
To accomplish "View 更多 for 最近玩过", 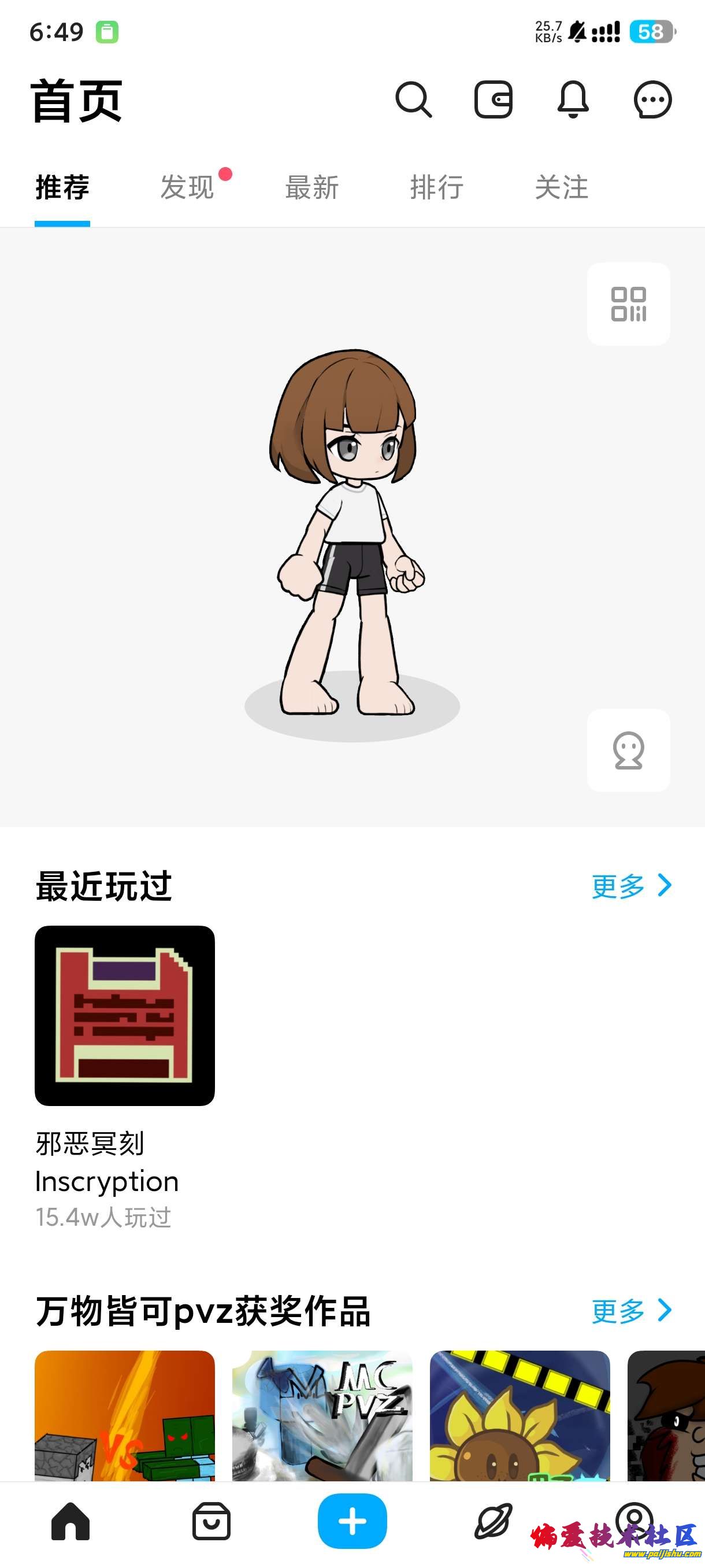I will (x=632, y=886).
